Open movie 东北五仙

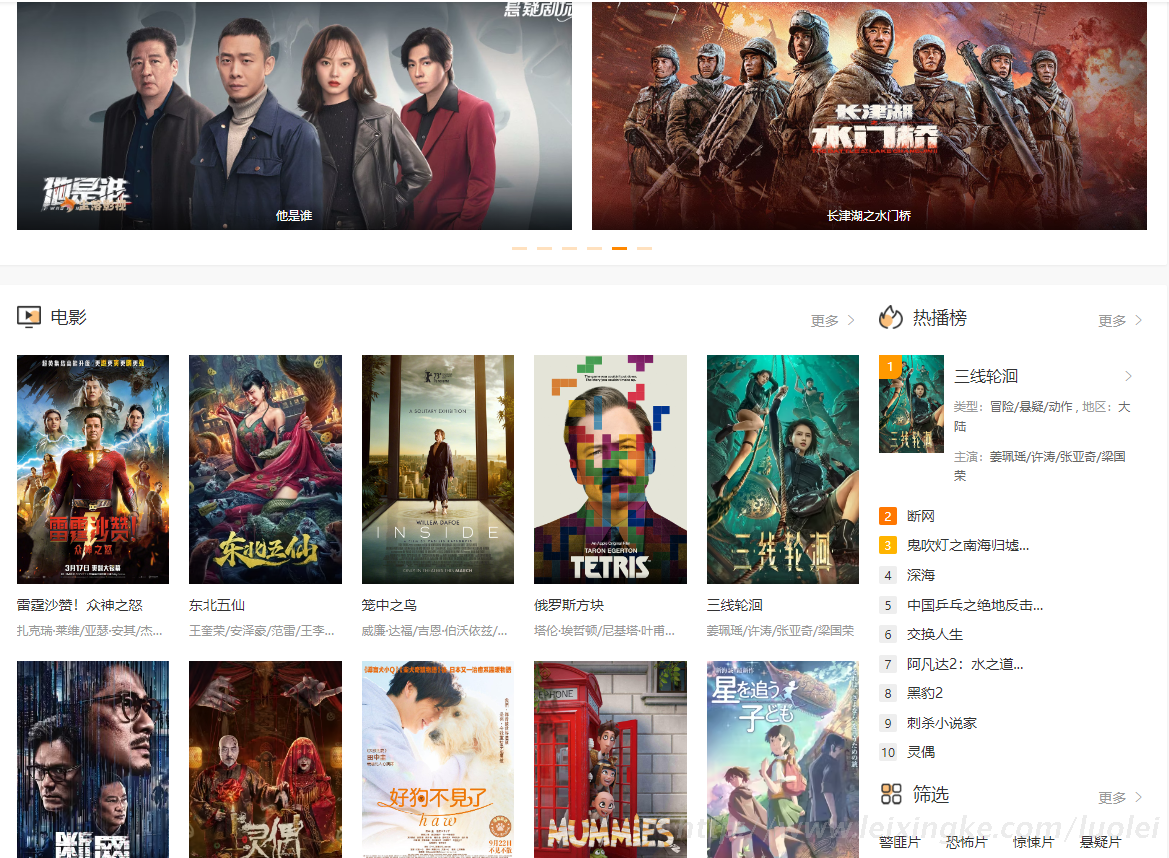[x=265, y=469]
